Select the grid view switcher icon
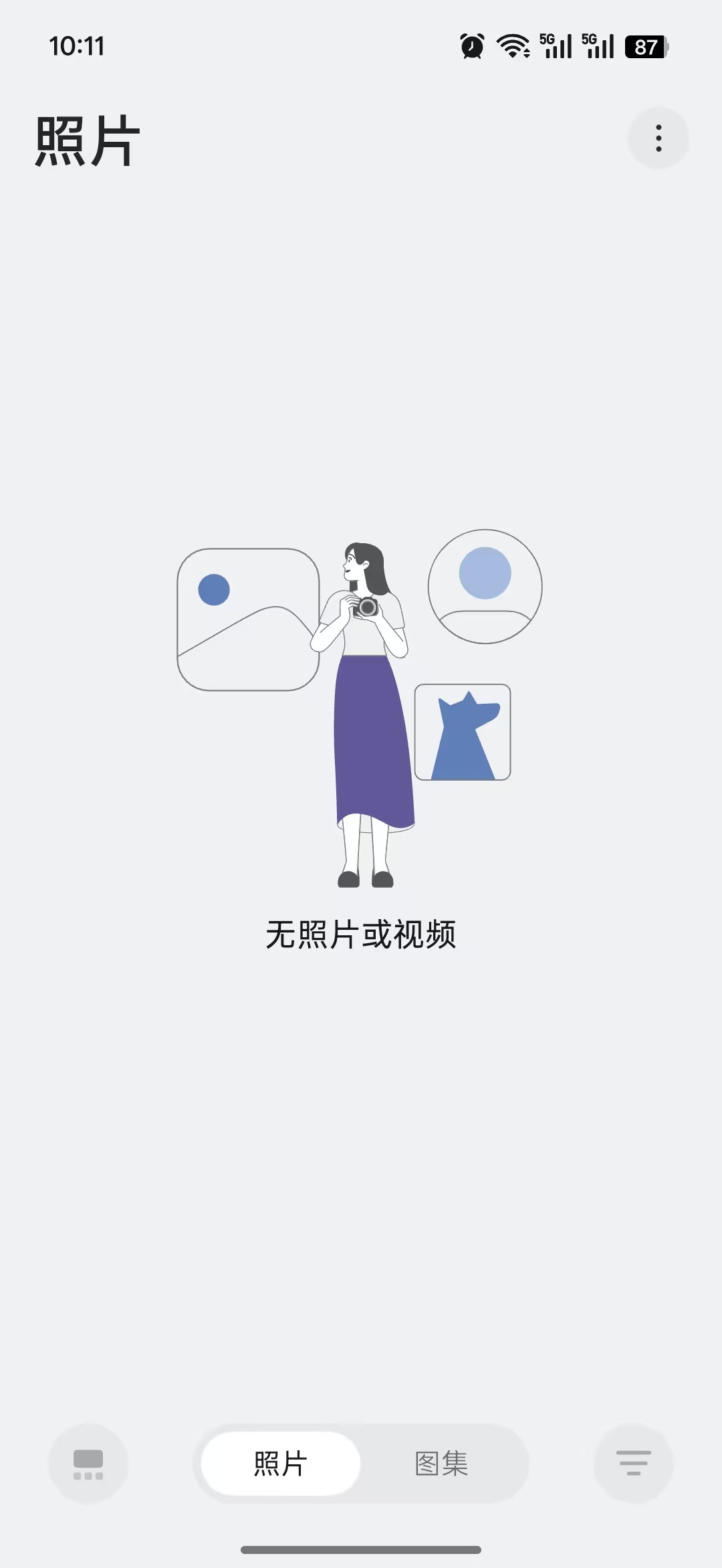 [88, 1464]
